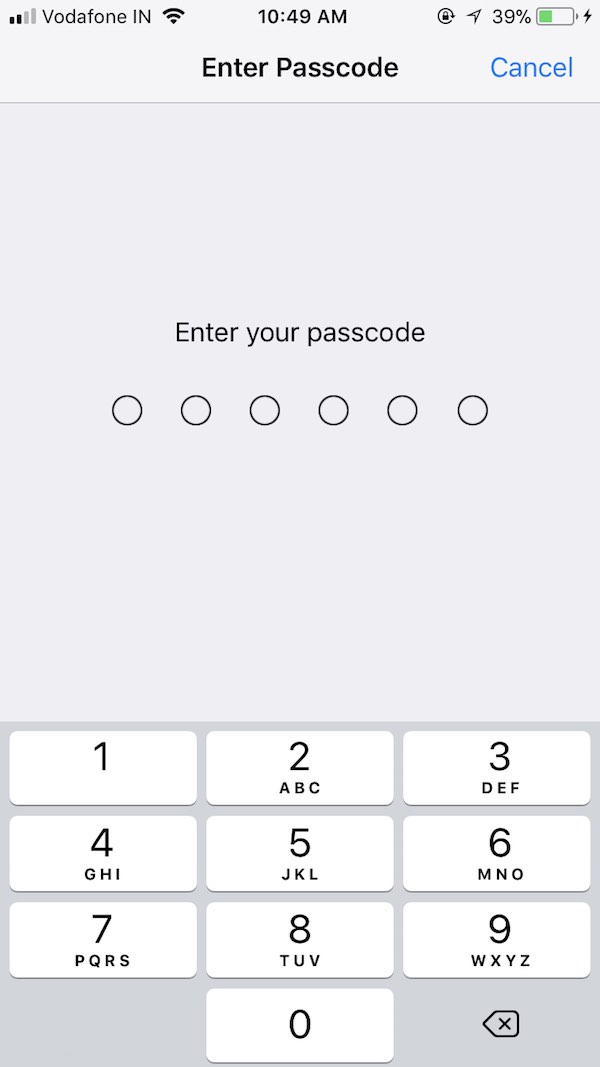
Task: Delete the last digit with backspace
Action: tap(500, 1023)
